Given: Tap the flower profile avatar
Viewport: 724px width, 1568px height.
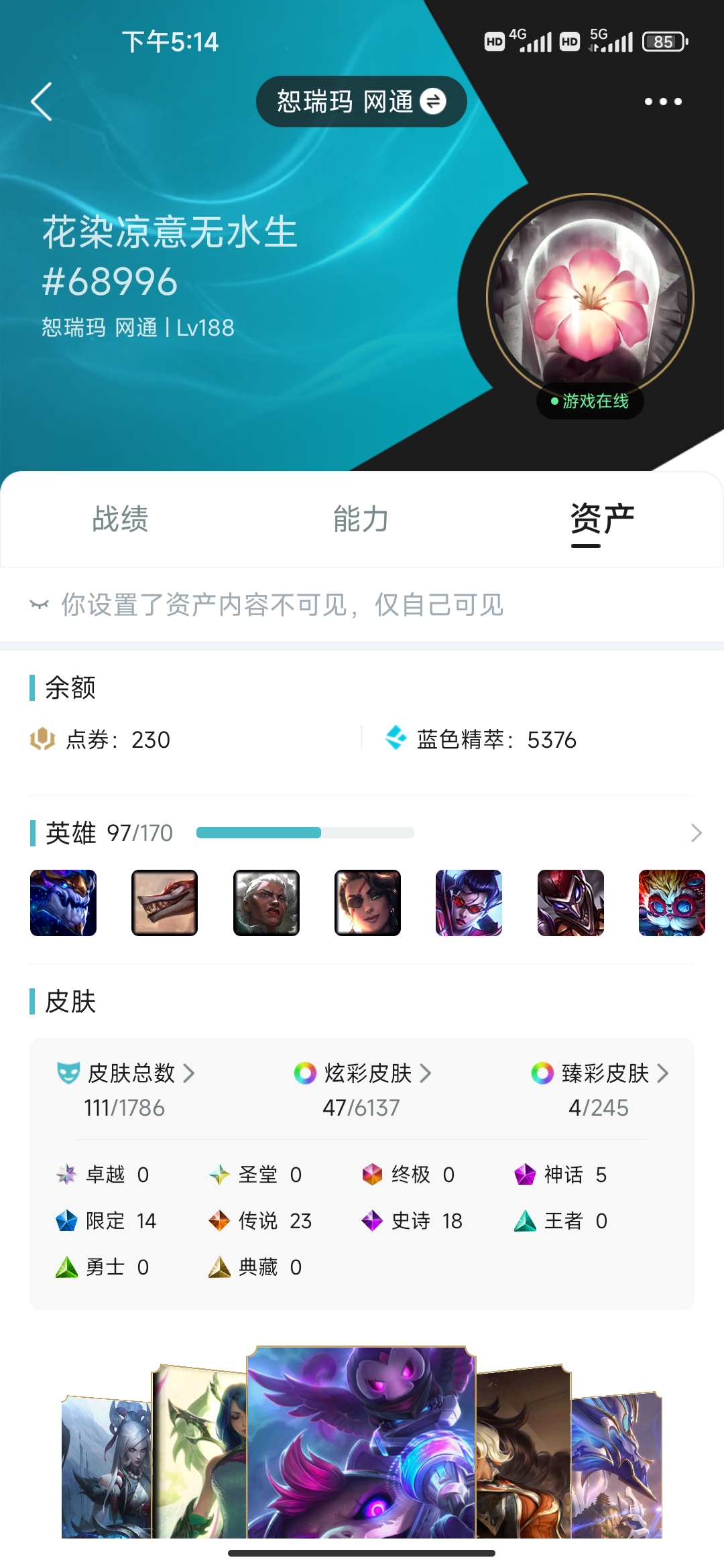Looking at the screenshot, I should point(590,297).
